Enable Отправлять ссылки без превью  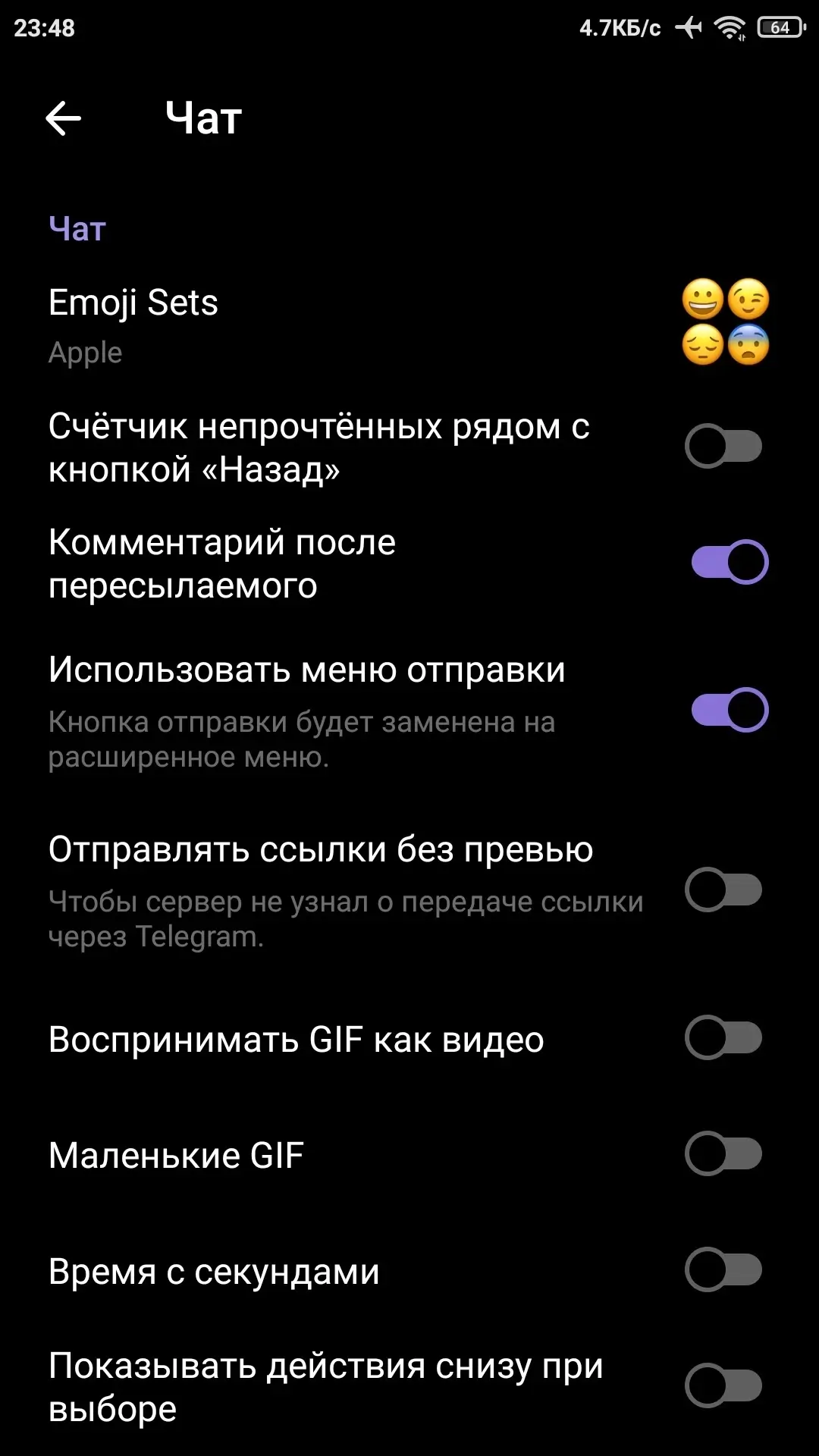724,890
